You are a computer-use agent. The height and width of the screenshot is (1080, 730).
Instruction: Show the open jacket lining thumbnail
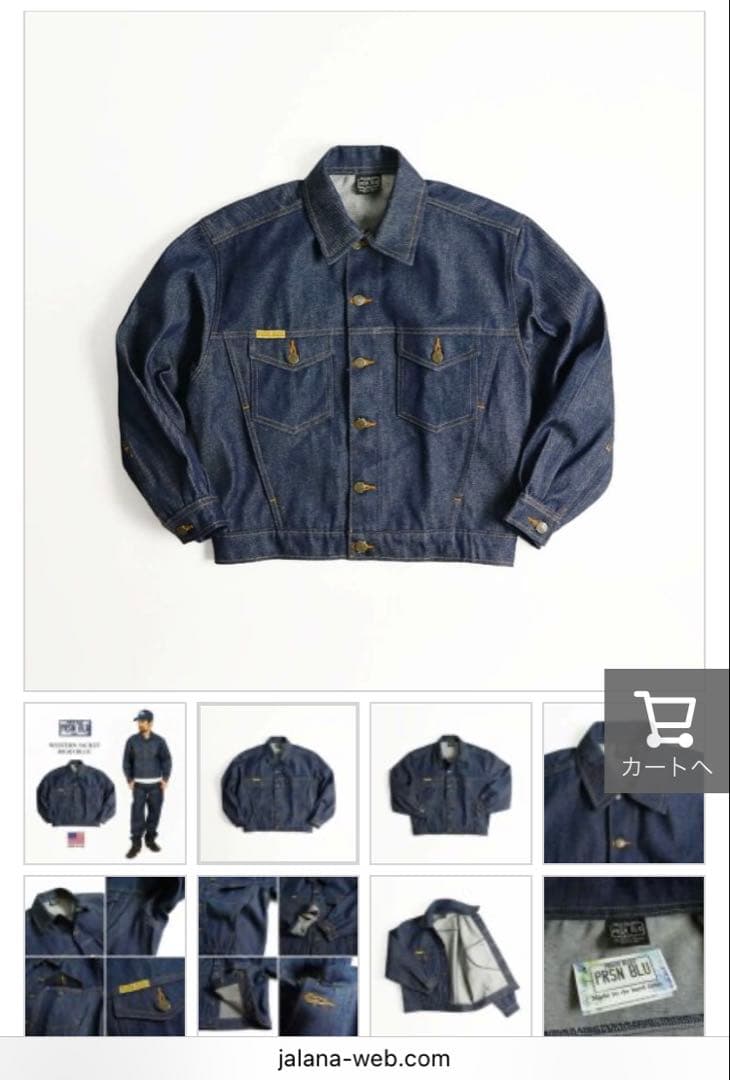tap(451, 956)
